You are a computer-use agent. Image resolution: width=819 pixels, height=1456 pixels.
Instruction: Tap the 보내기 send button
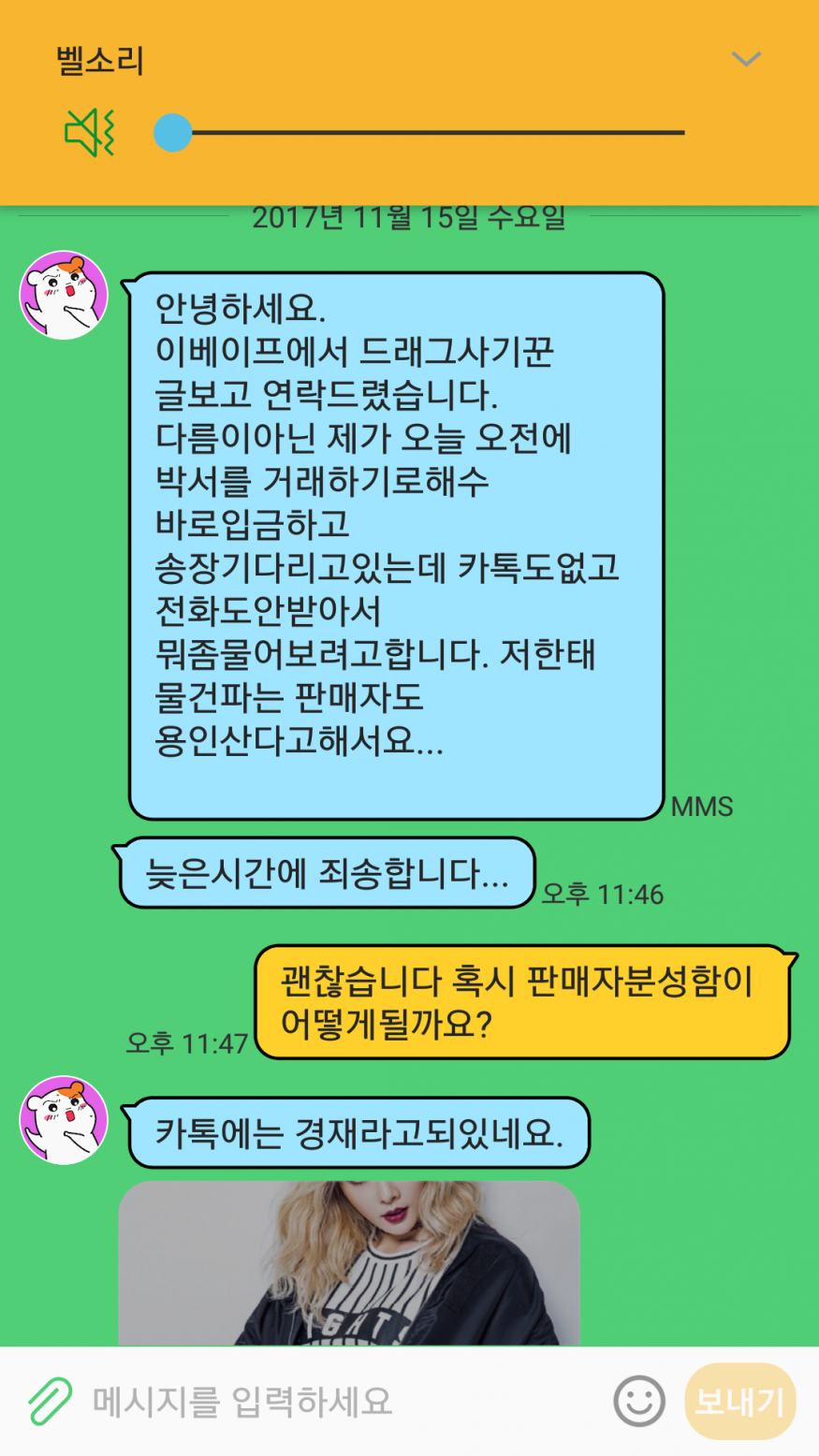tap(739, 1402)
